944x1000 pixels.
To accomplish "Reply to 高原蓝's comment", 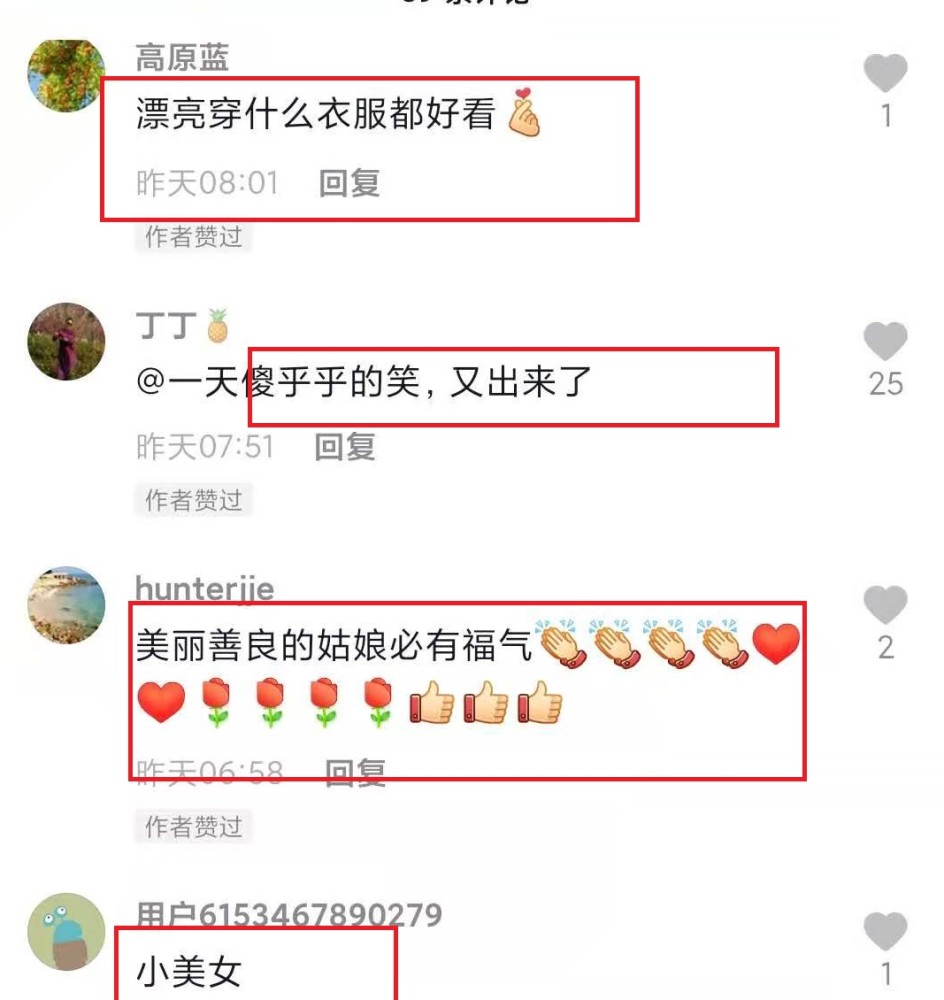I will coord(350,183).
